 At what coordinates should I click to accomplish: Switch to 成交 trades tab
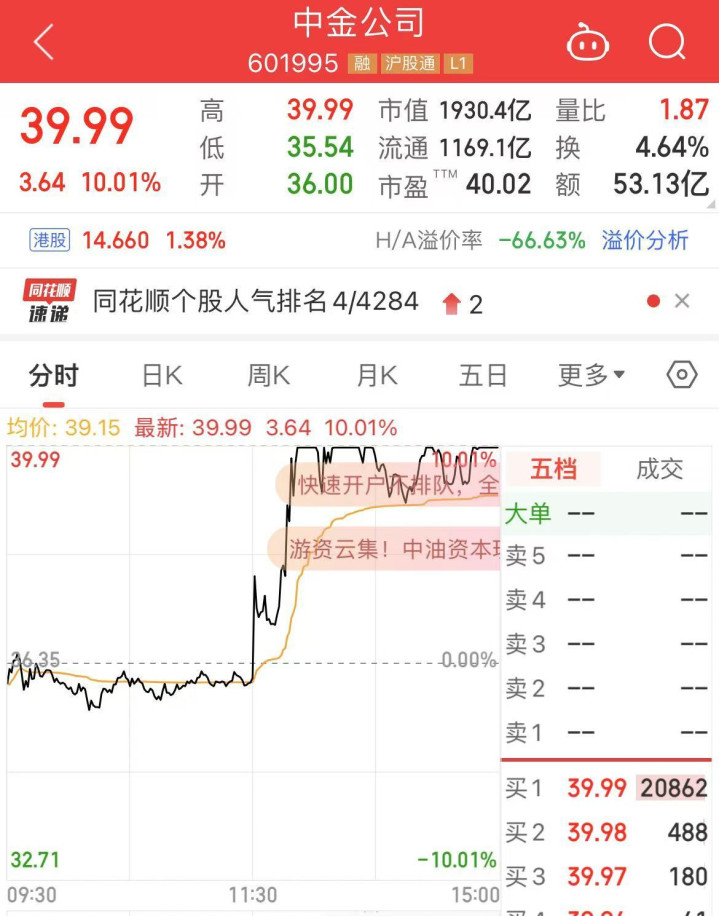[x=659, y=470]
